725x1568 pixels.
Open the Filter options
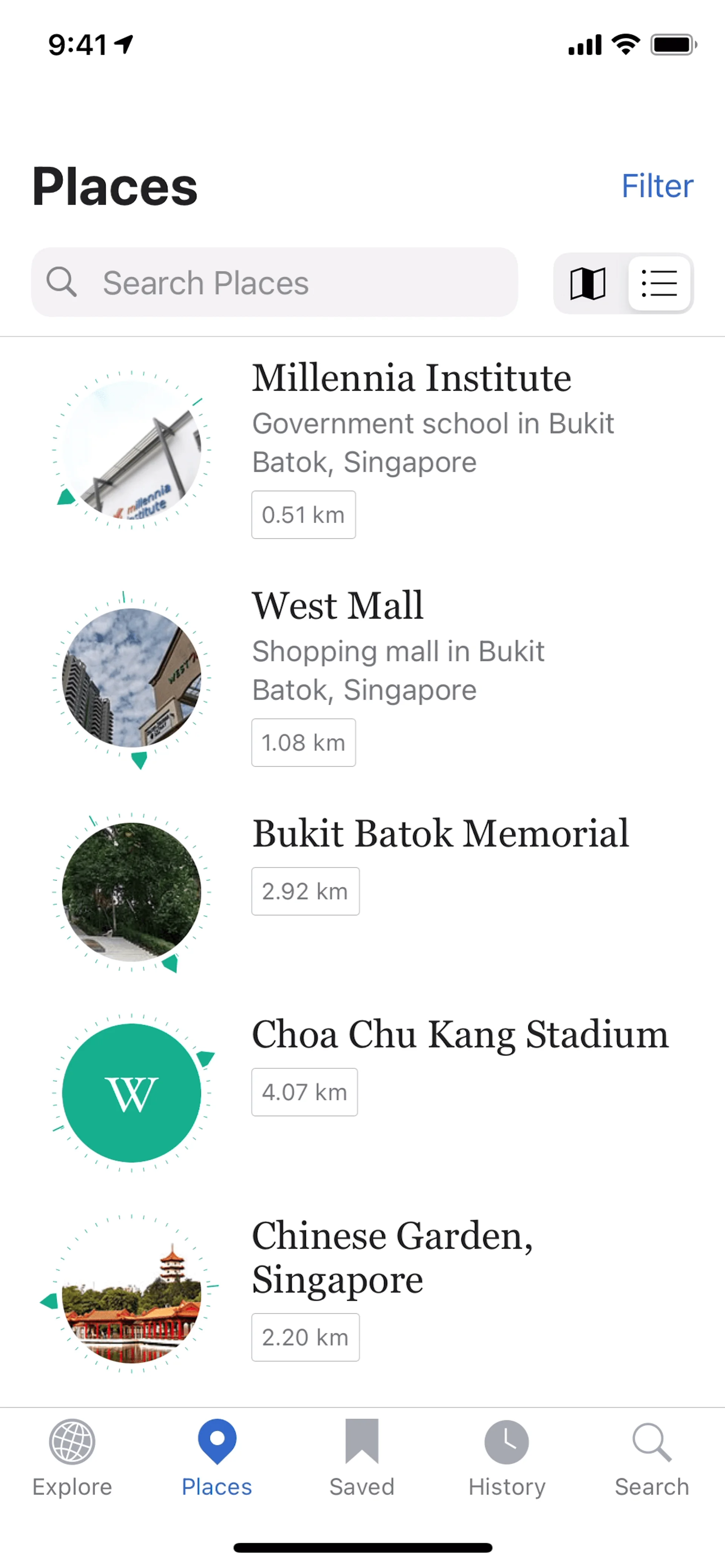point(656,186)
